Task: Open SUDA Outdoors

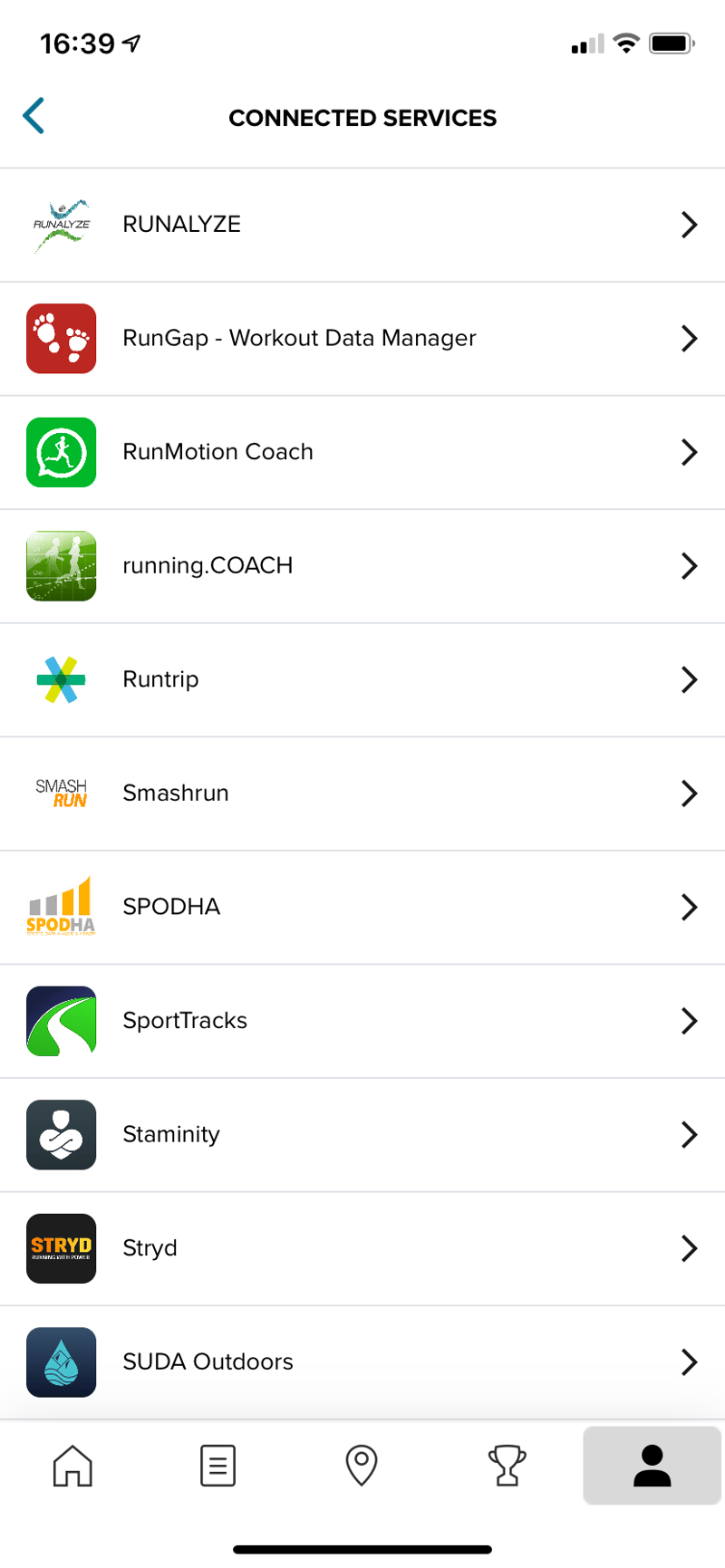Action: pos(362,1361)
